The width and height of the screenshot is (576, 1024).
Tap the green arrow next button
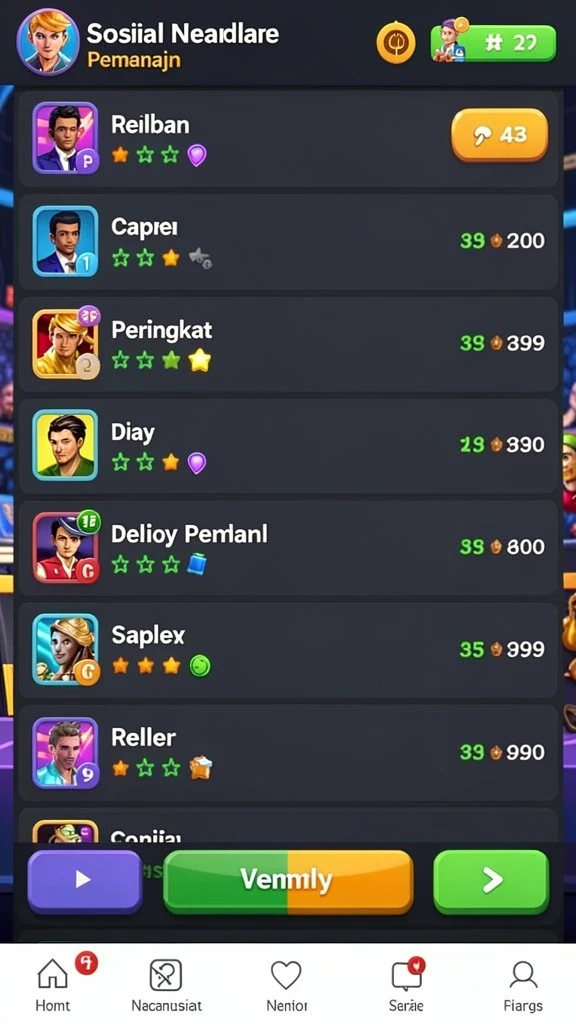click(x=491, y=881)
